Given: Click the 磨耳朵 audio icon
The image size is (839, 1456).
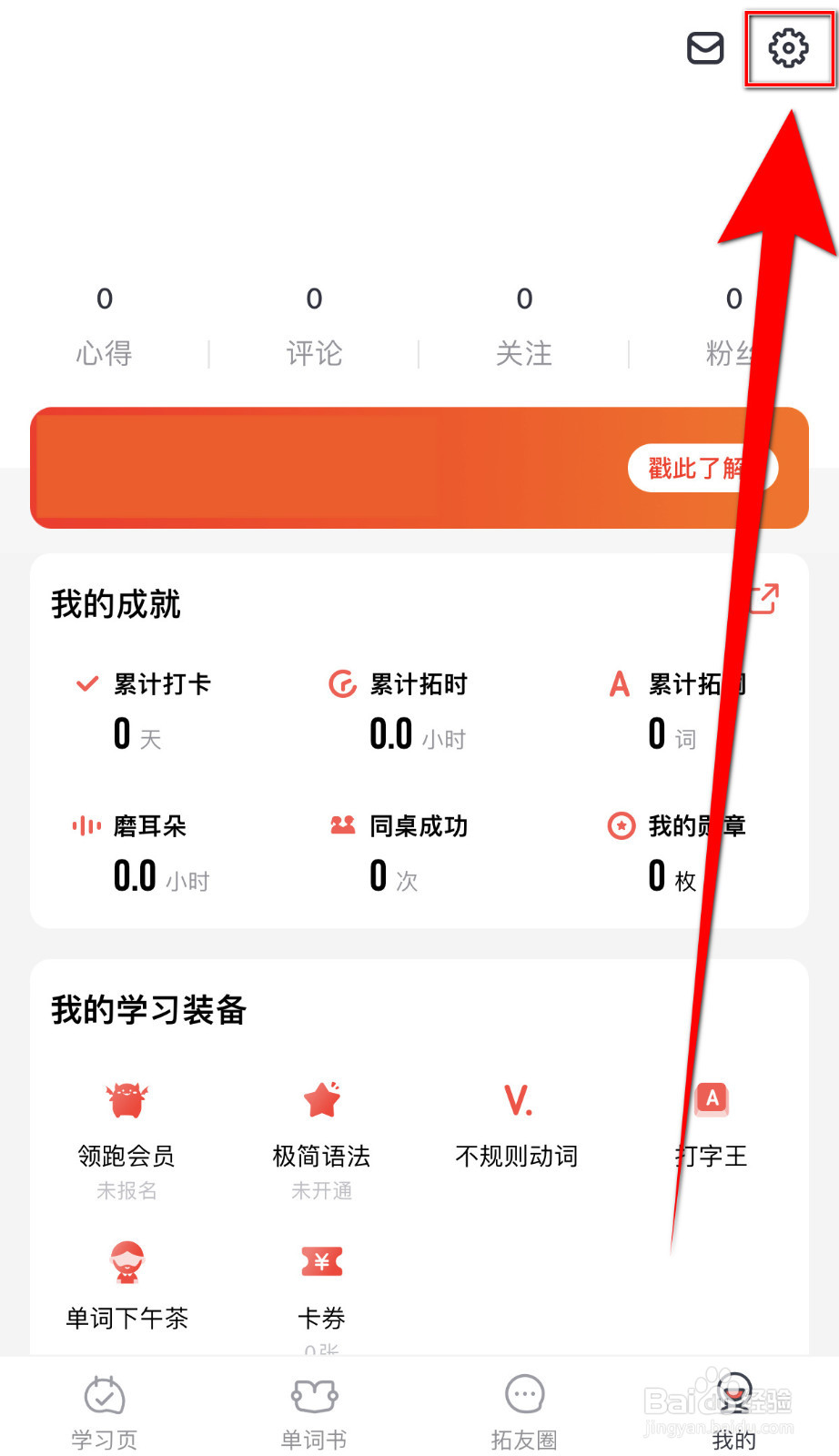Looking at the screenshot, I should click(x=85, y=825).
